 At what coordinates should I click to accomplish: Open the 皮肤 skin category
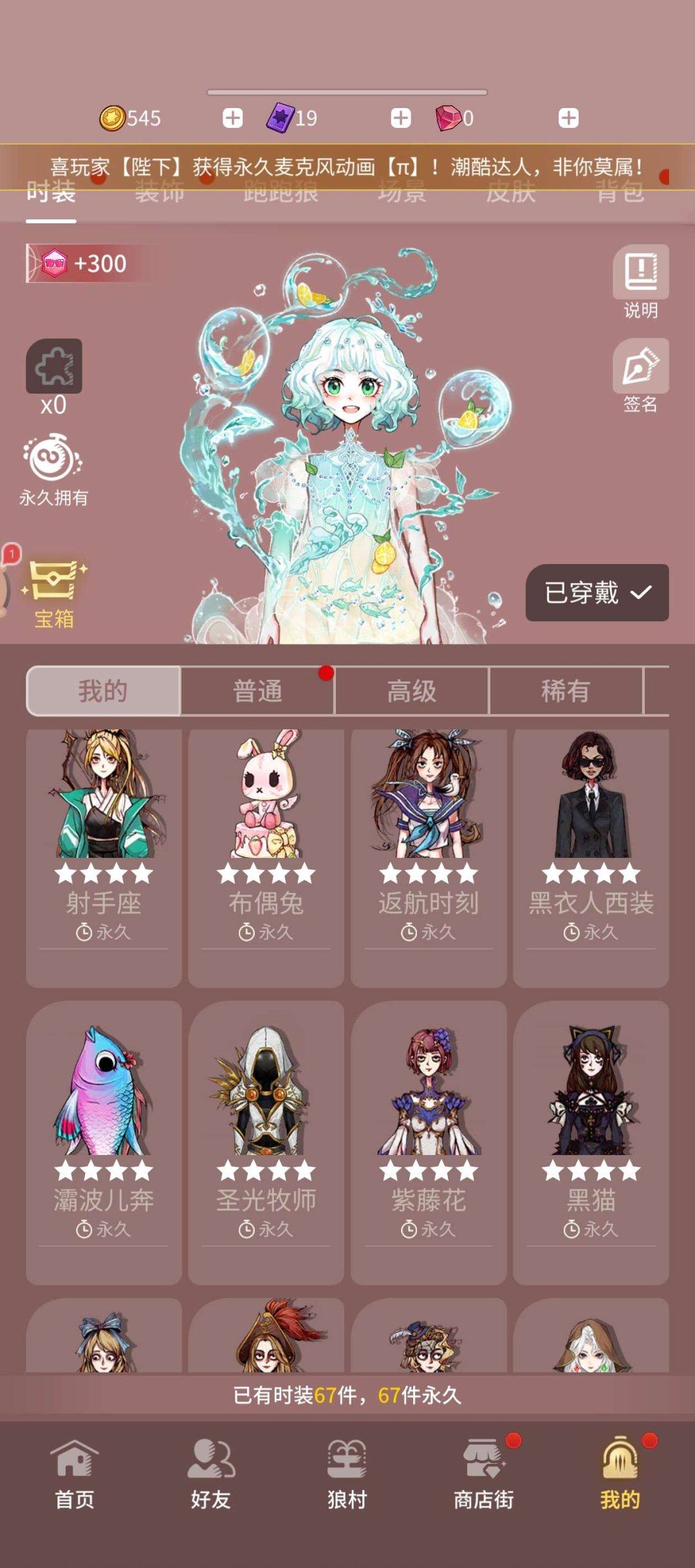[512, 193]
